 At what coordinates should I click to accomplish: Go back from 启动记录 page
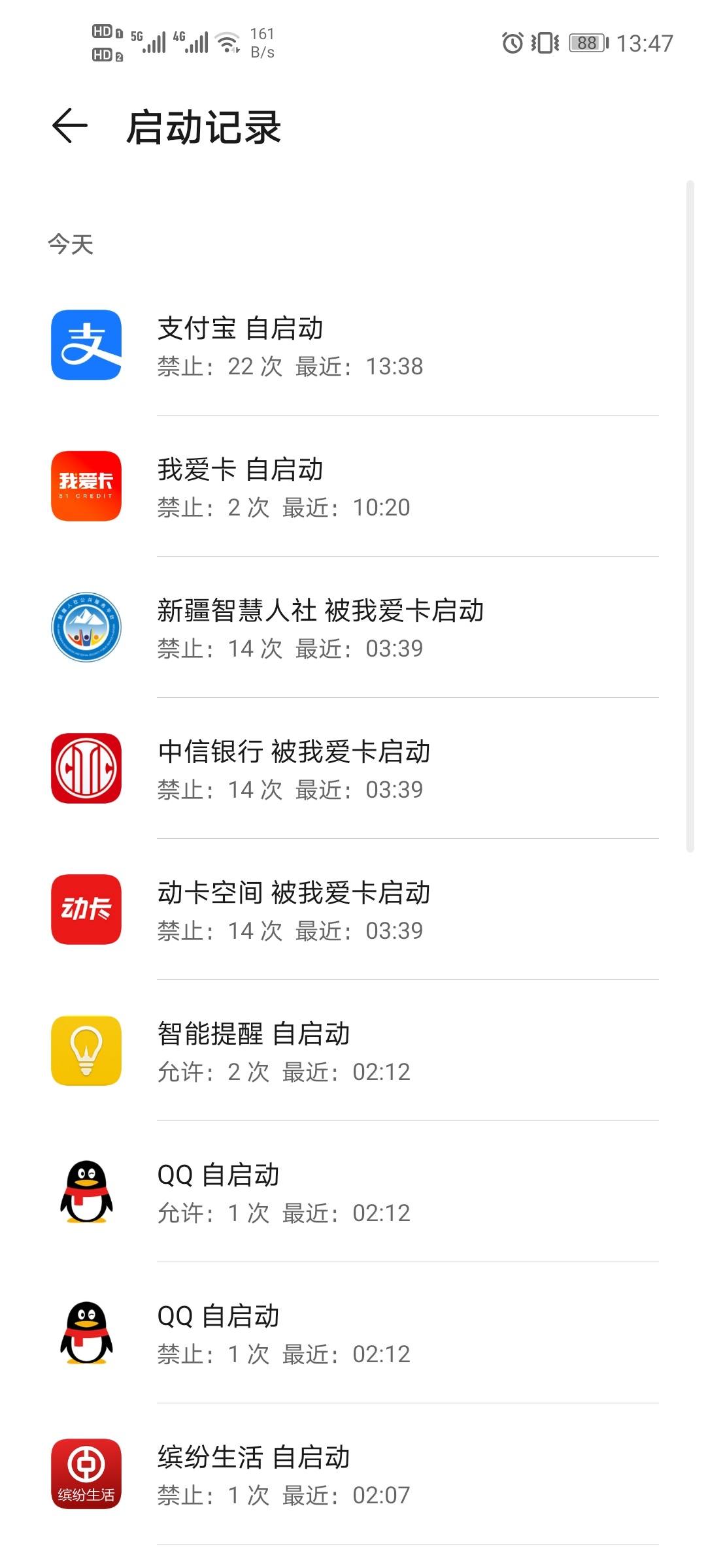[69, 126]
